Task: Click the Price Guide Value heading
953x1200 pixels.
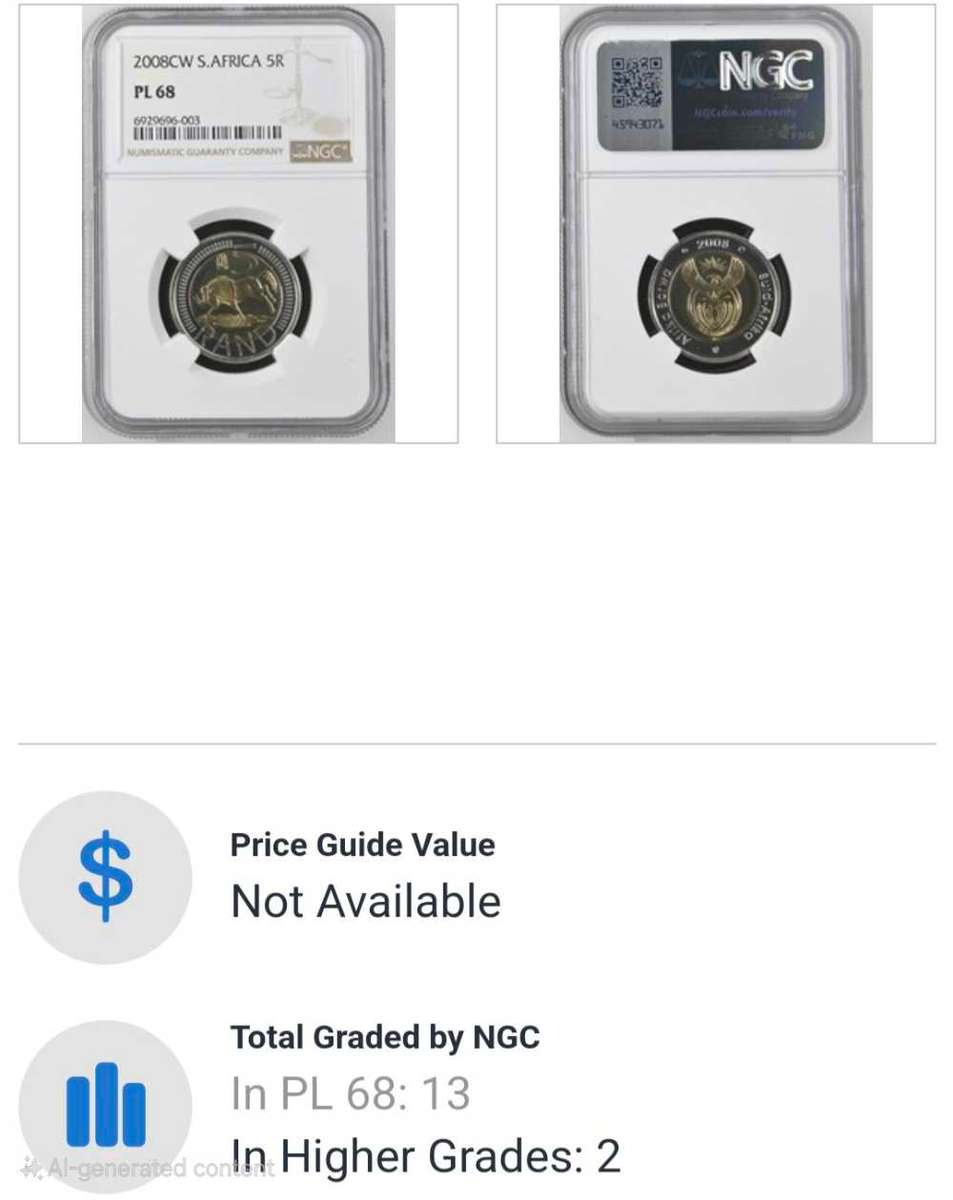Action: click(x=362, y=845)
